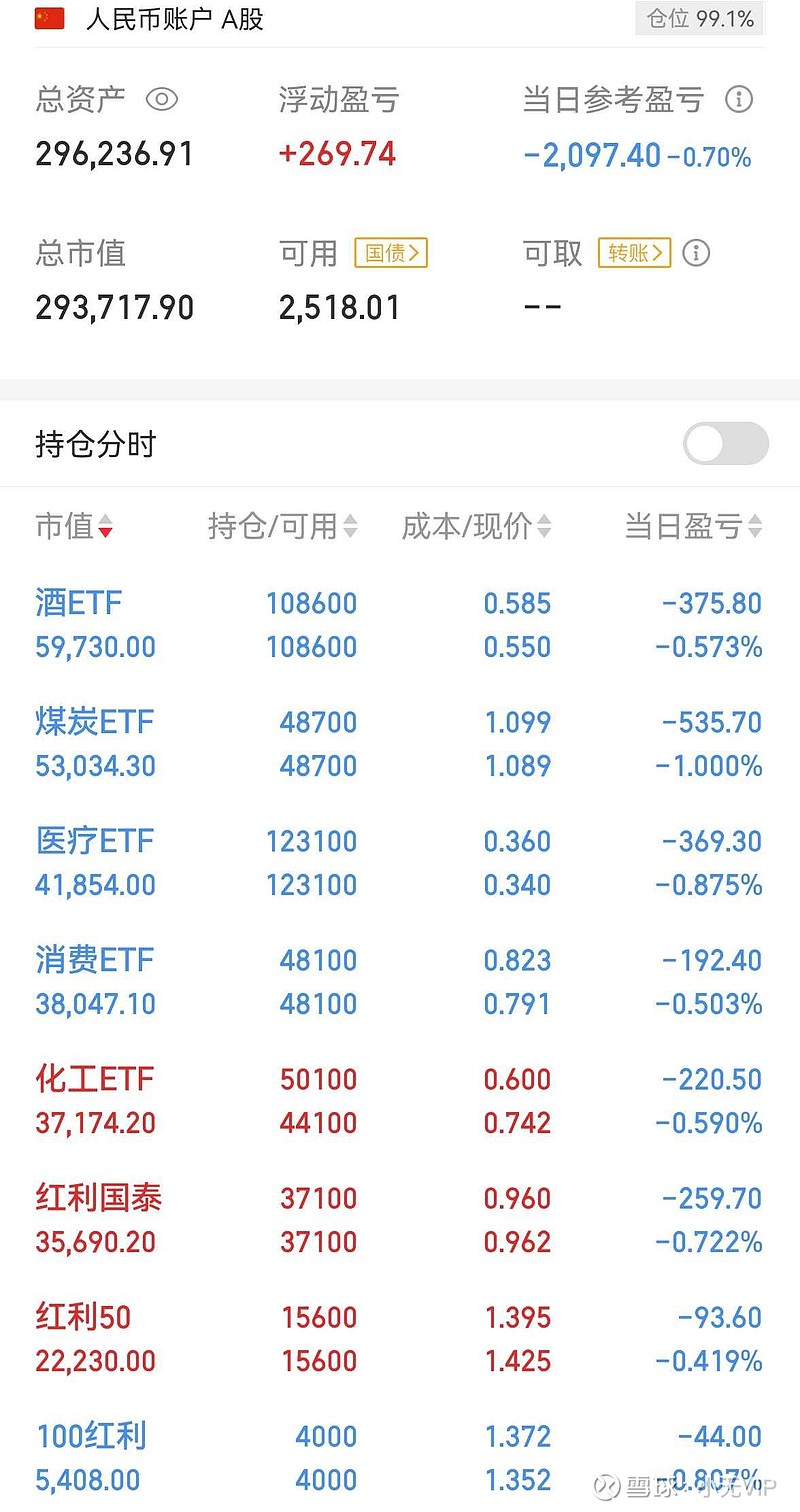Click the info icon beside 可取
The height and width of the screenshot is (1512, 800).
click(x=696, y=254)
